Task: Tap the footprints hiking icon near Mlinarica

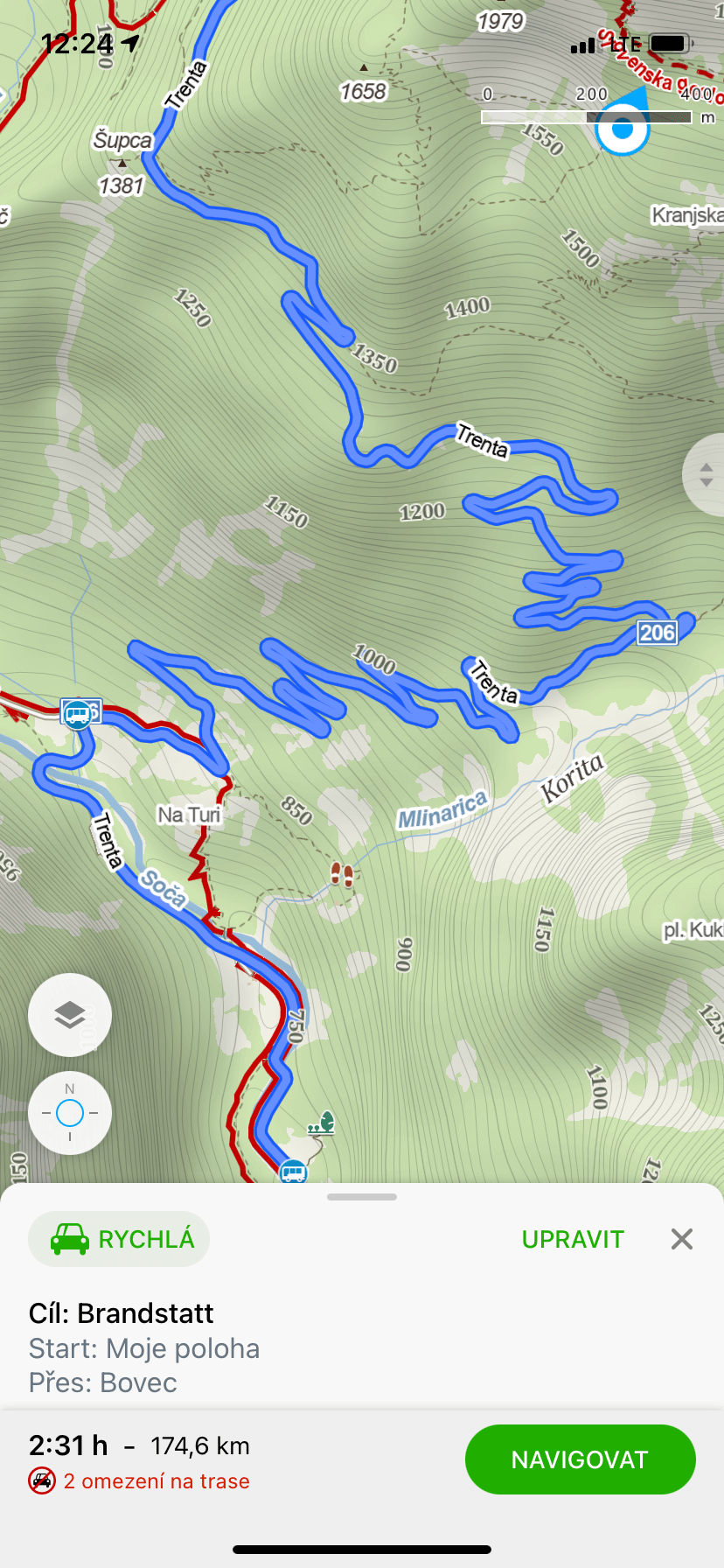Action: coord(342,873)
